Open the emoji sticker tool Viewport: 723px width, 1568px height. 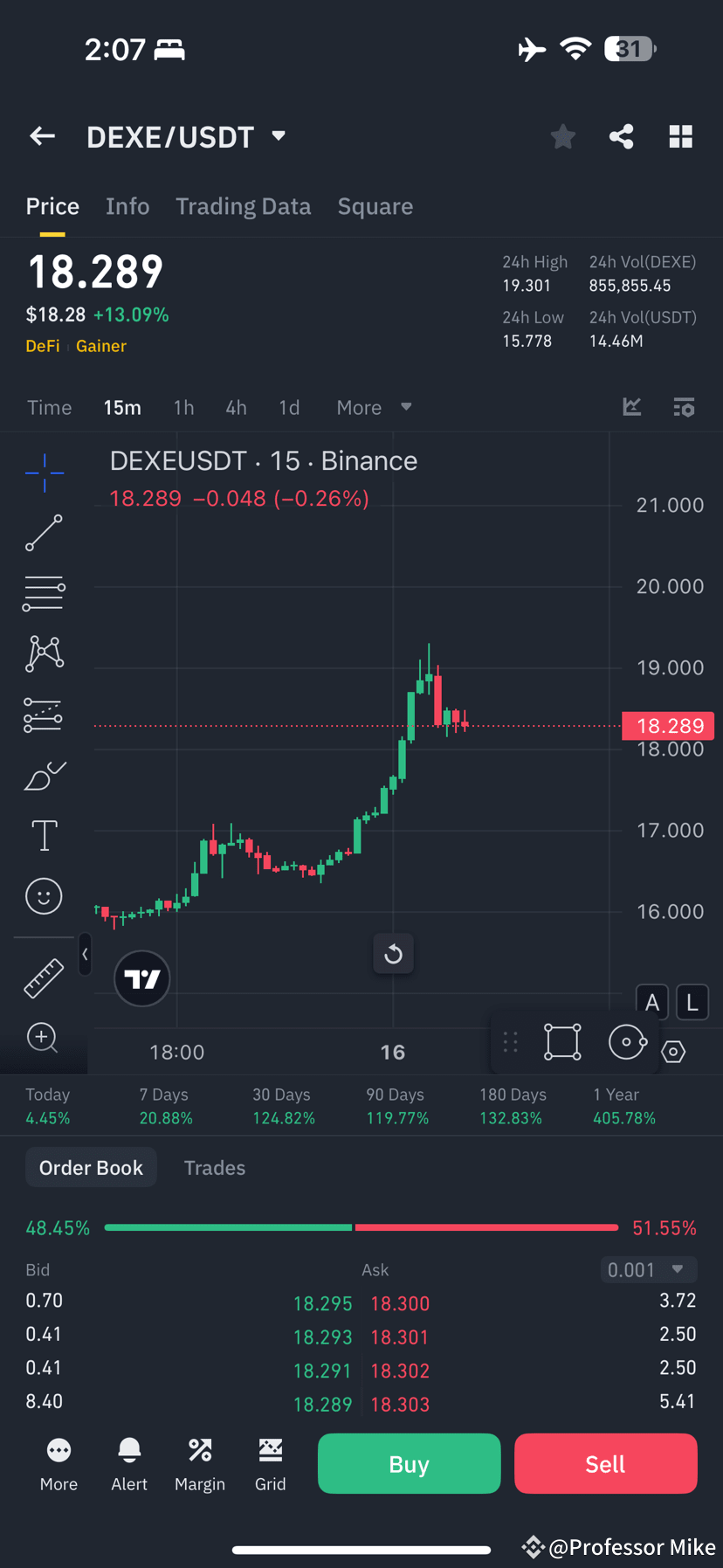pos(44,895)
